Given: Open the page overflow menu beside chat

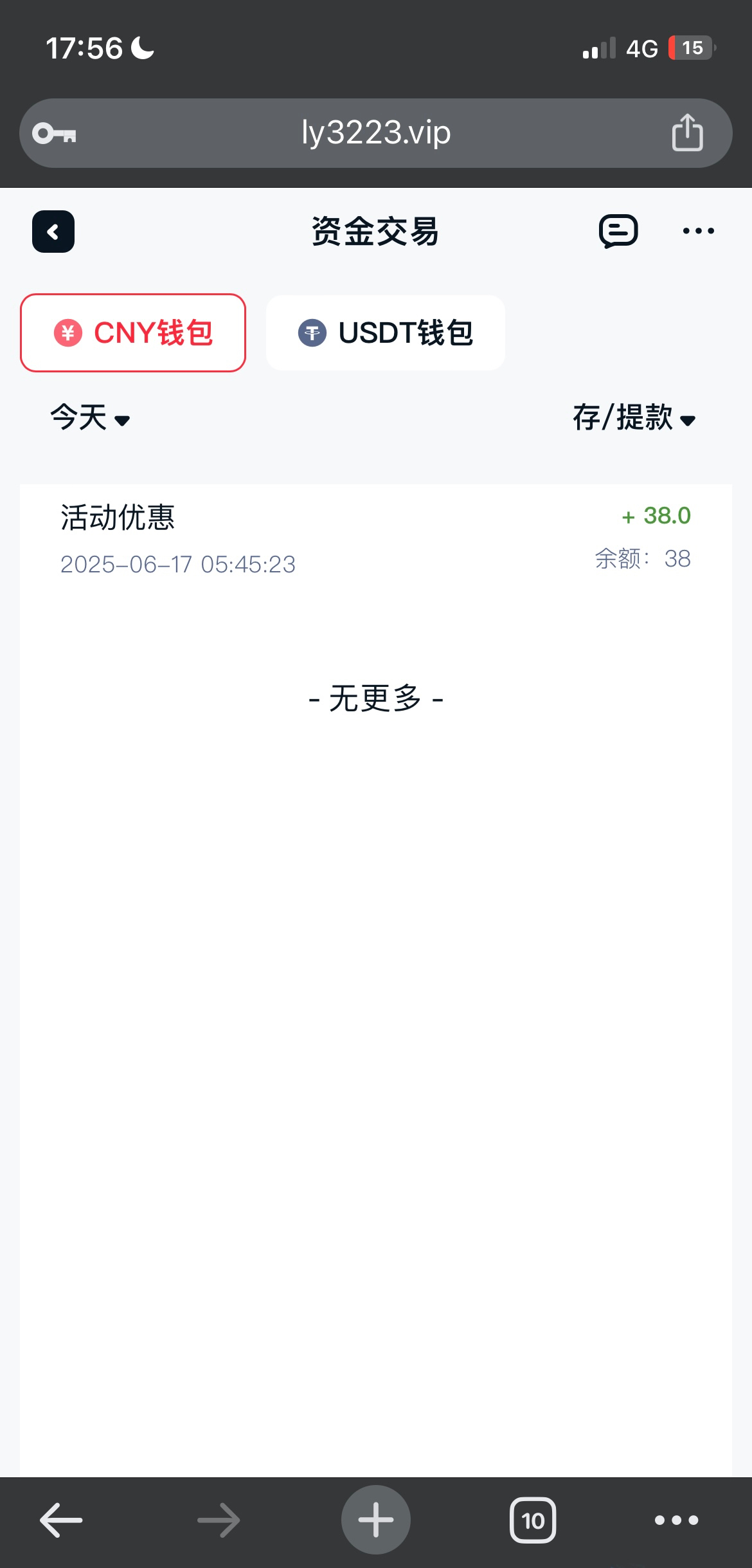Looking at the screenshot, I should coord(698,232).
